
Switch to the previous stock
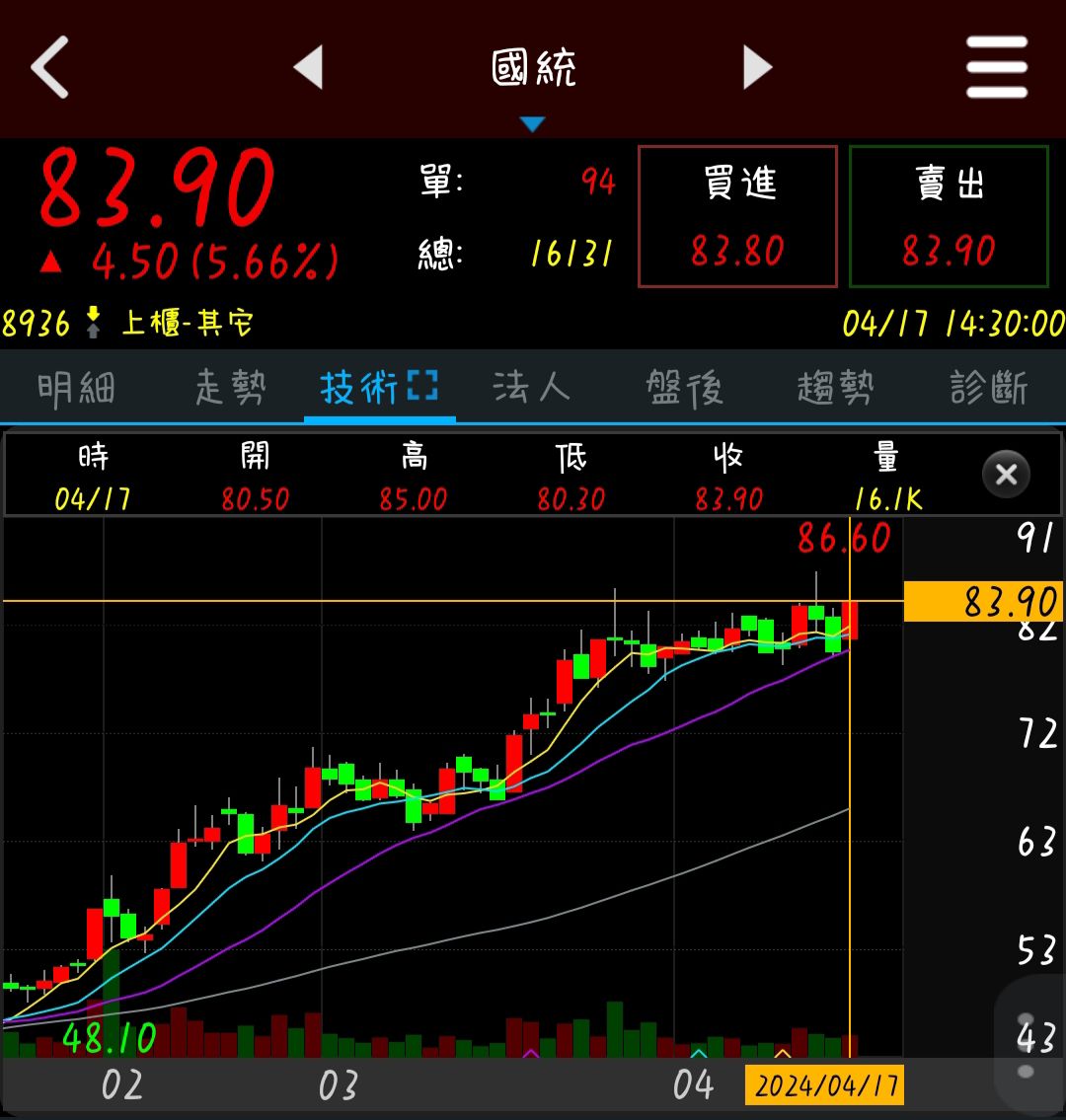click(308, 67)
